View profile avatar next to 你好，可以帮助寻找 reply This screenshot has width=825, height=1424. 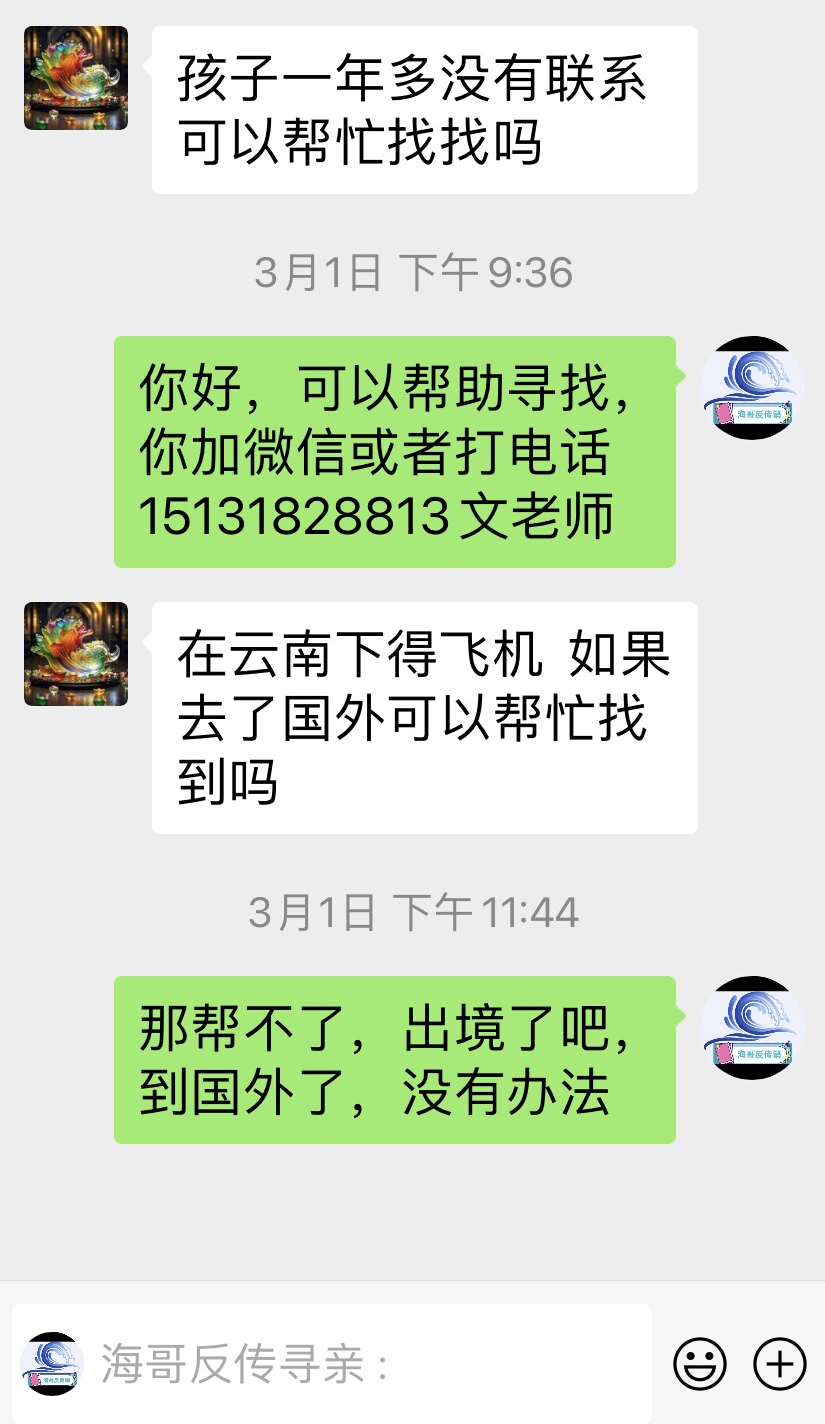click(752, 388)
